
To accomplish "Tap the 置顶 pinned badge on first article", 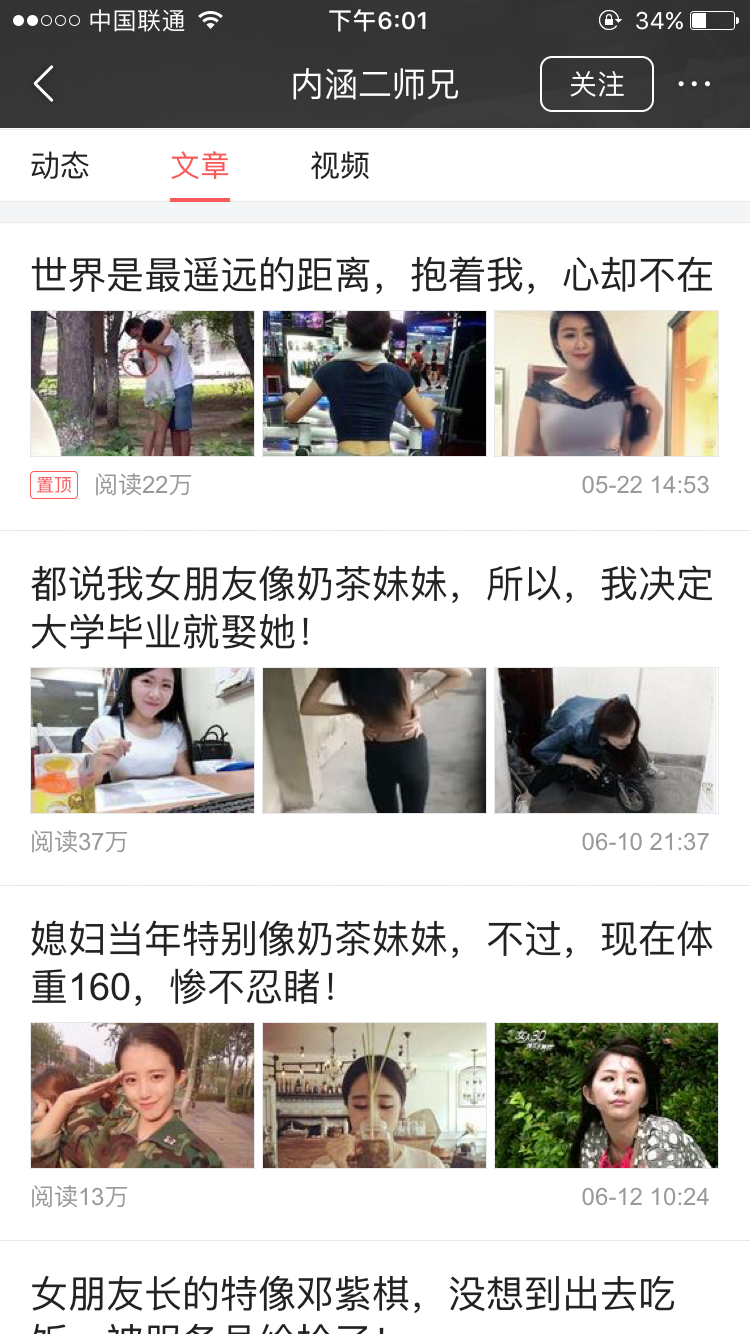I will 53,484.
